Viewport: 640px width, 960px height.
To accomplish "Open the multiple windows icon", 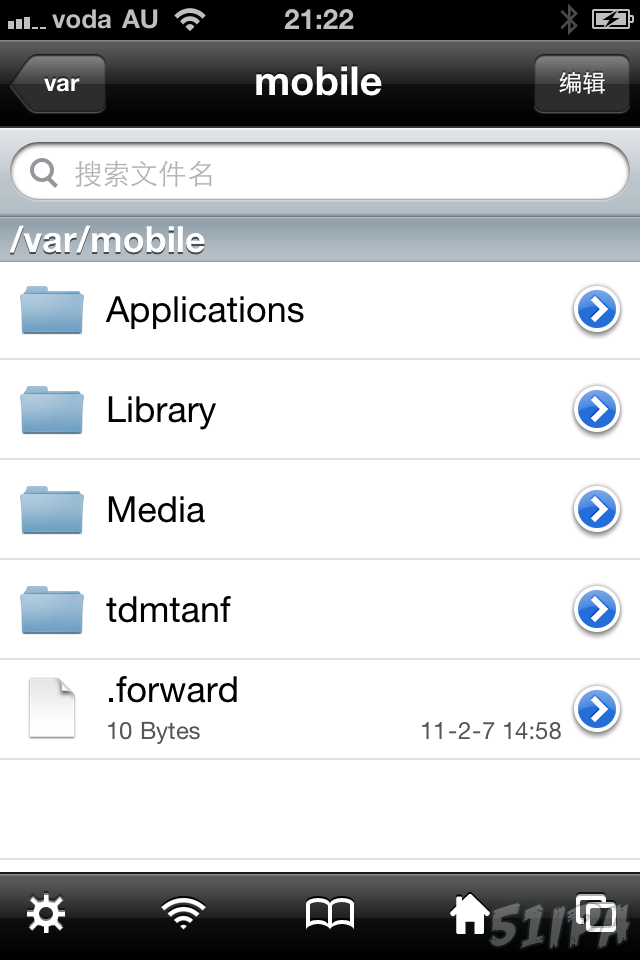I will [597, 914].
